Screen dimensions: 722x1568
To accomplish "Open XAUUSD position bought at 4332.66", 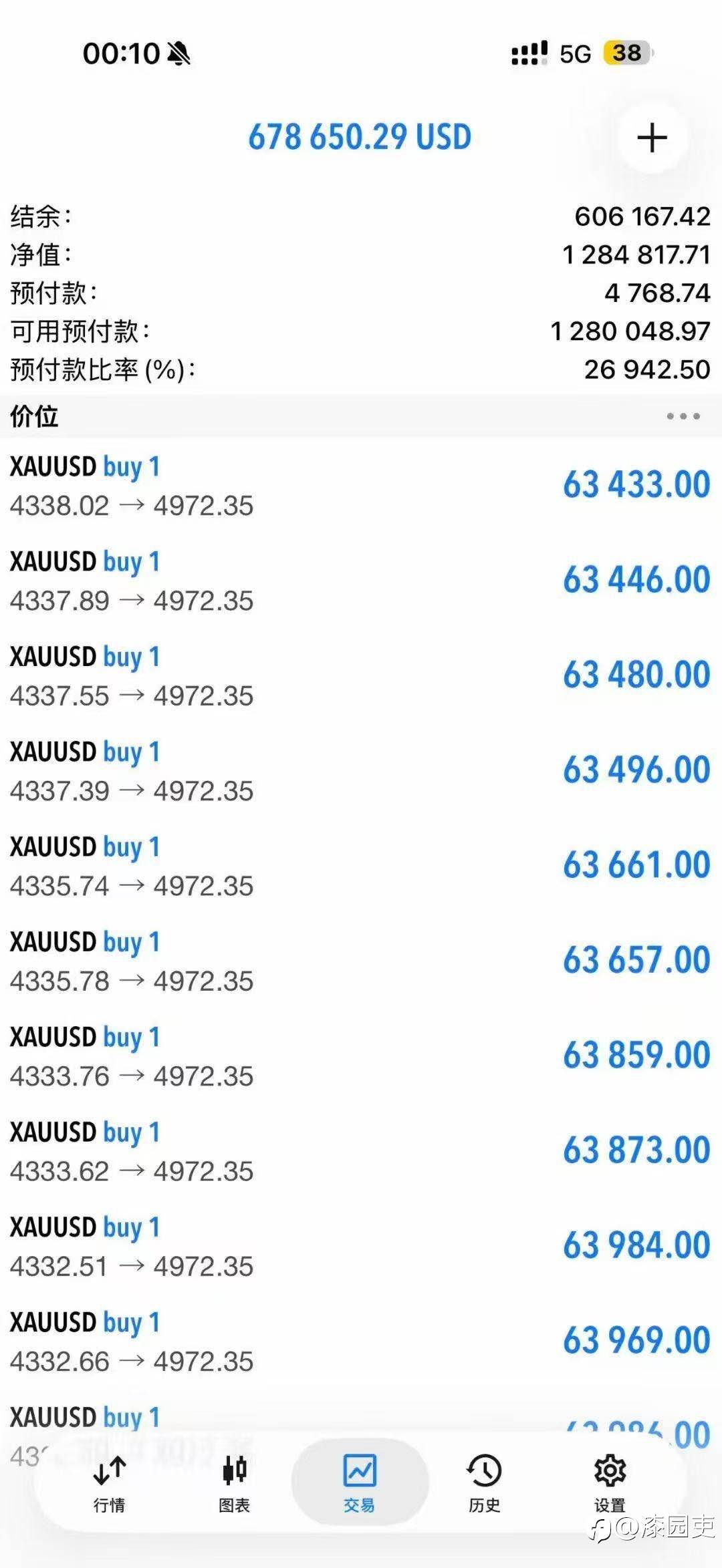I will tap(361, 1341).
